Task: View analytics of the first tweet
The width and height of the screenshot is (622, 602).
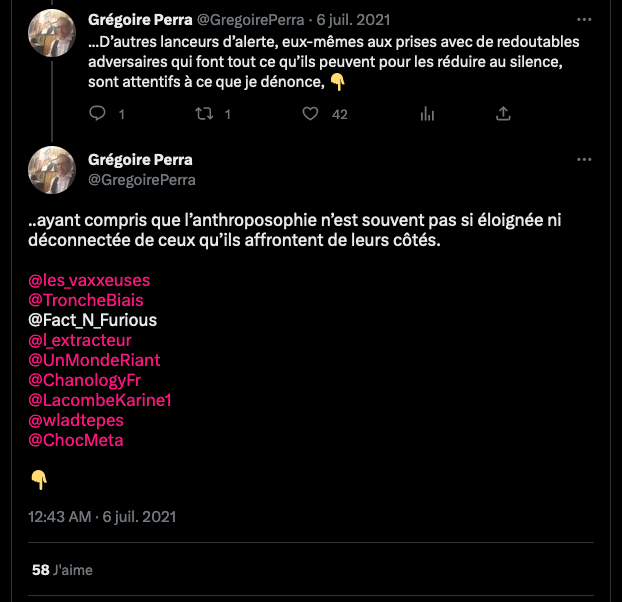Action: pyautogui.click(x=428, y=114)
